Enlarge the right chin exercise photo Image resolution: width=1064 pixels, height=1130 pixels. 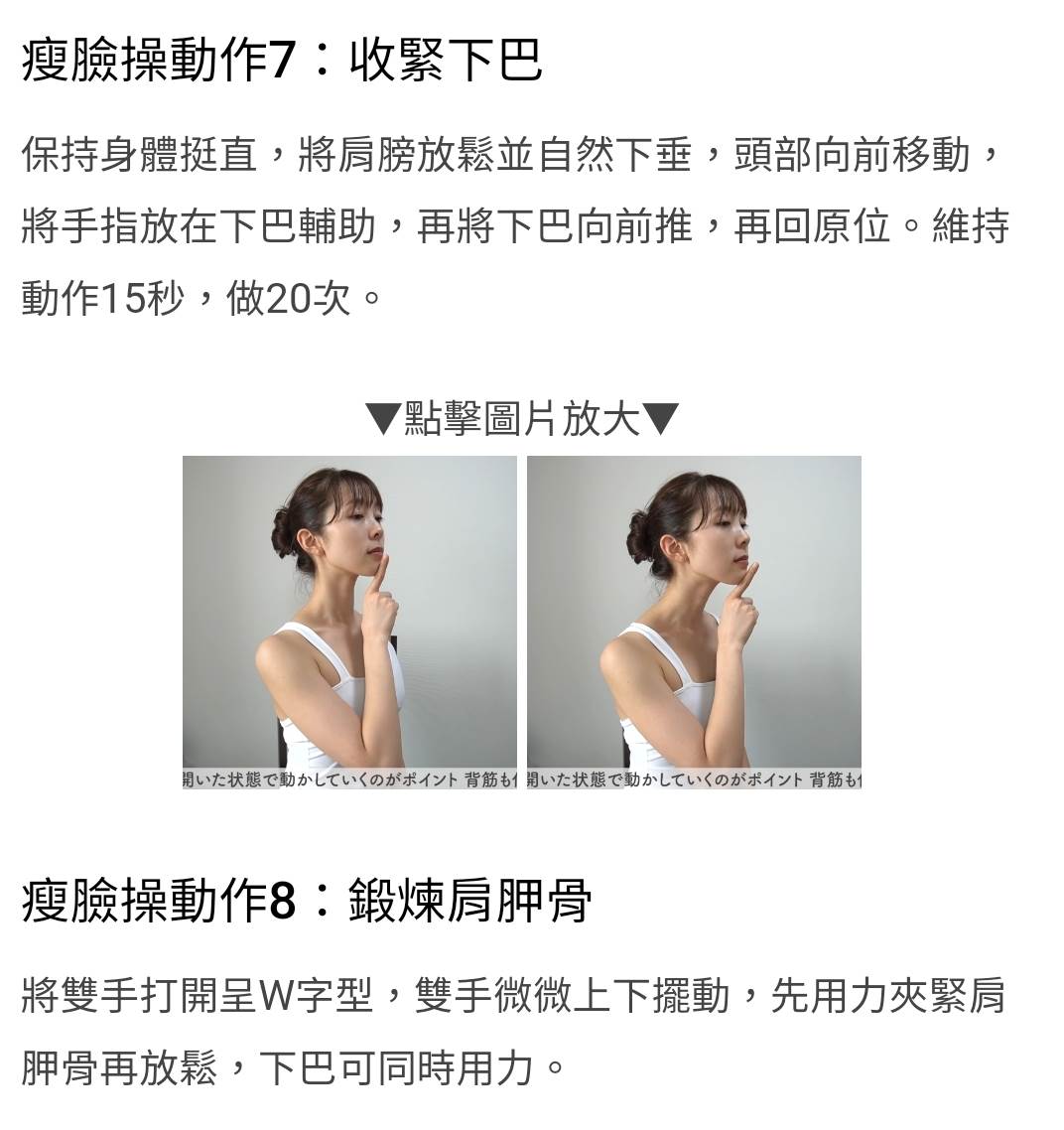click(694, 623)
